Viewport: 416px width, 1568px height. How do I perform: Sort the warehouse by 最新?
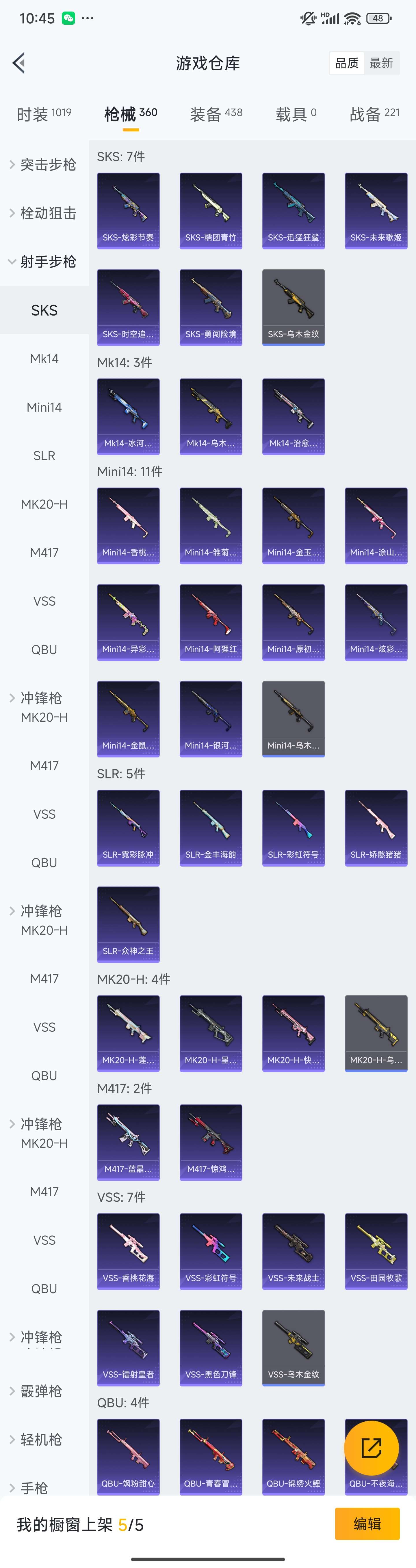click(x=381, y=63)
